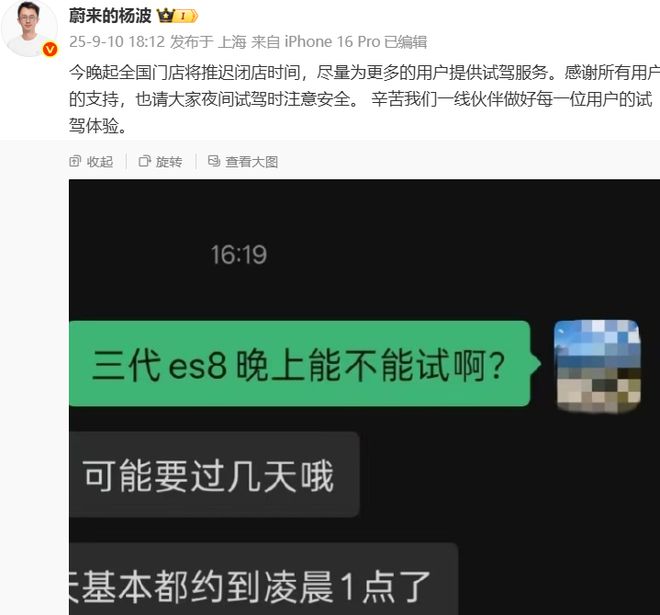
Task: Open 蔚来的杨波's profile avatar
Action: [30, 28]
